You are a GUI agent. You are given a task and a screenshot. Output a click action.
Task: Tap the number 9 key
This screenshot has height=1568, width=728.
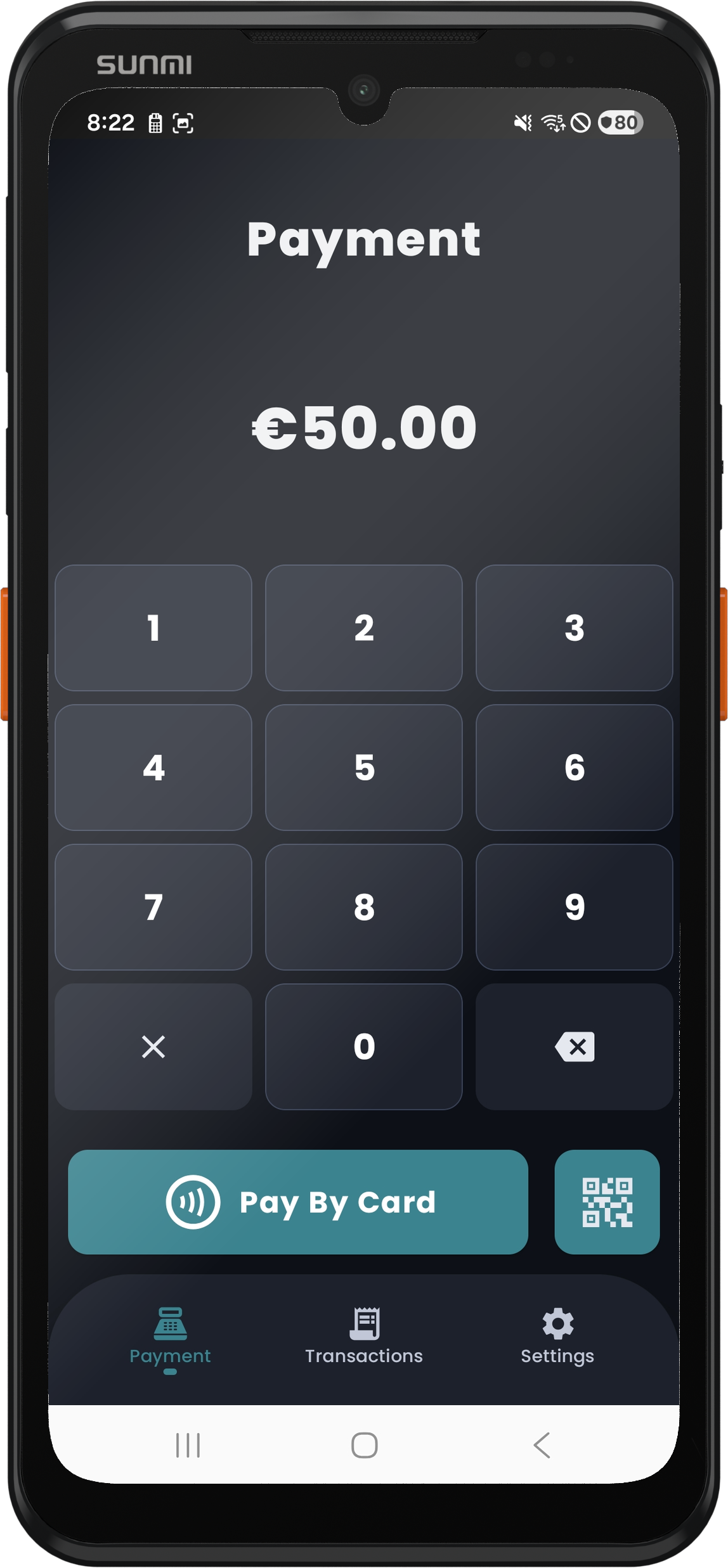574,907
